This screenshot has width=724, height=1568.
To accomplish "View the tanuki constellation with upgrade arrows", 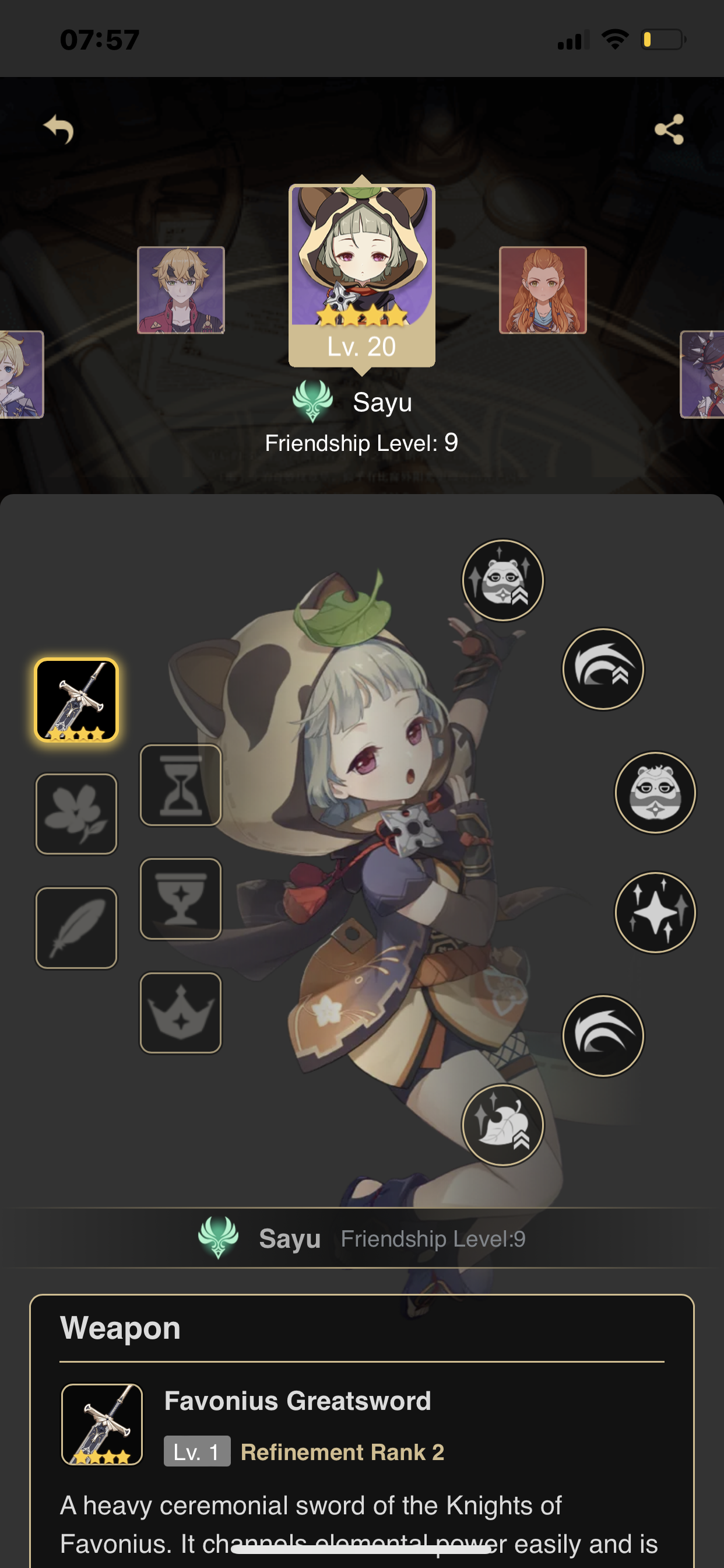I will (502, 580).
